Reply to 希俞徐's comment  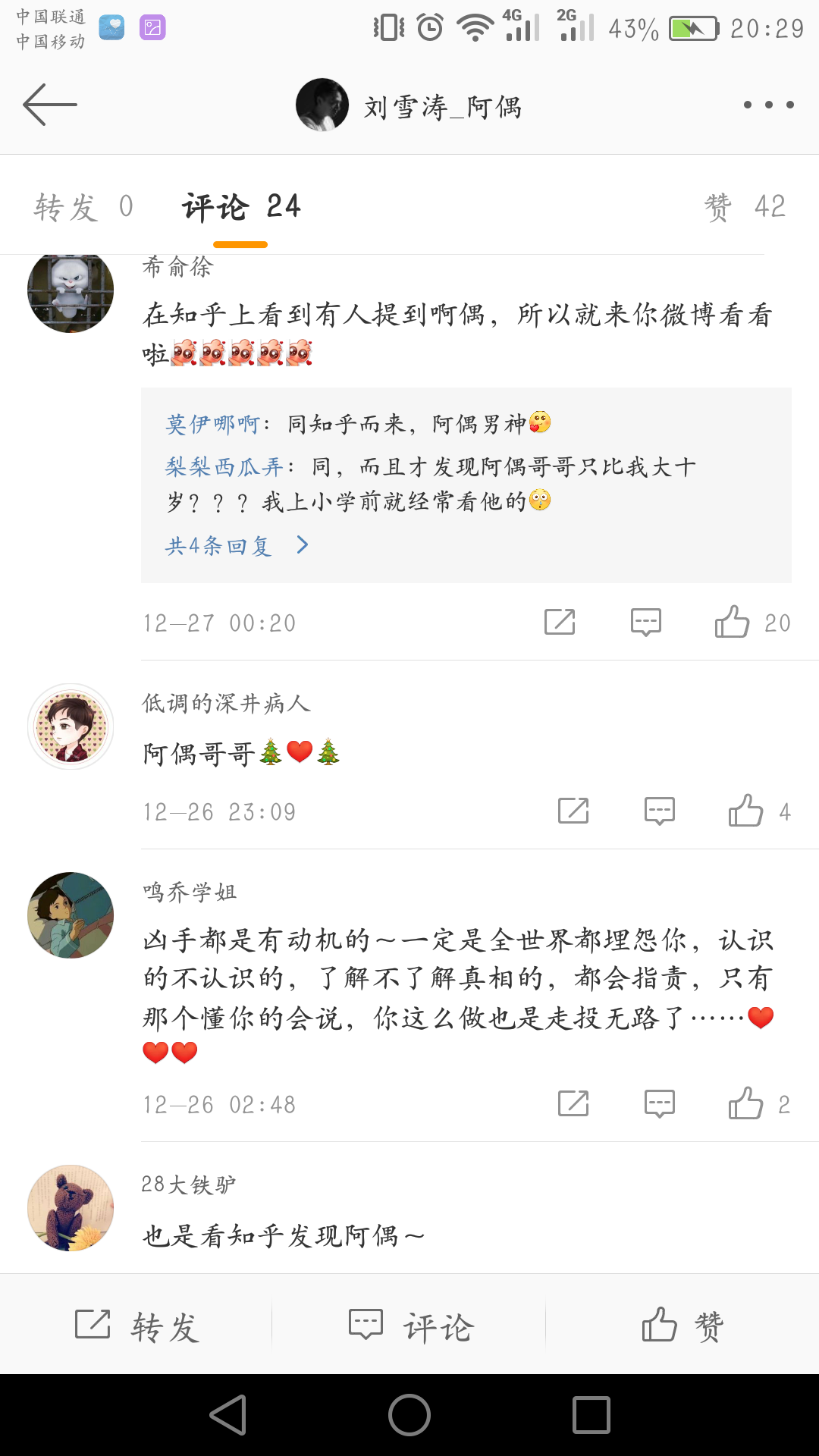646,622
